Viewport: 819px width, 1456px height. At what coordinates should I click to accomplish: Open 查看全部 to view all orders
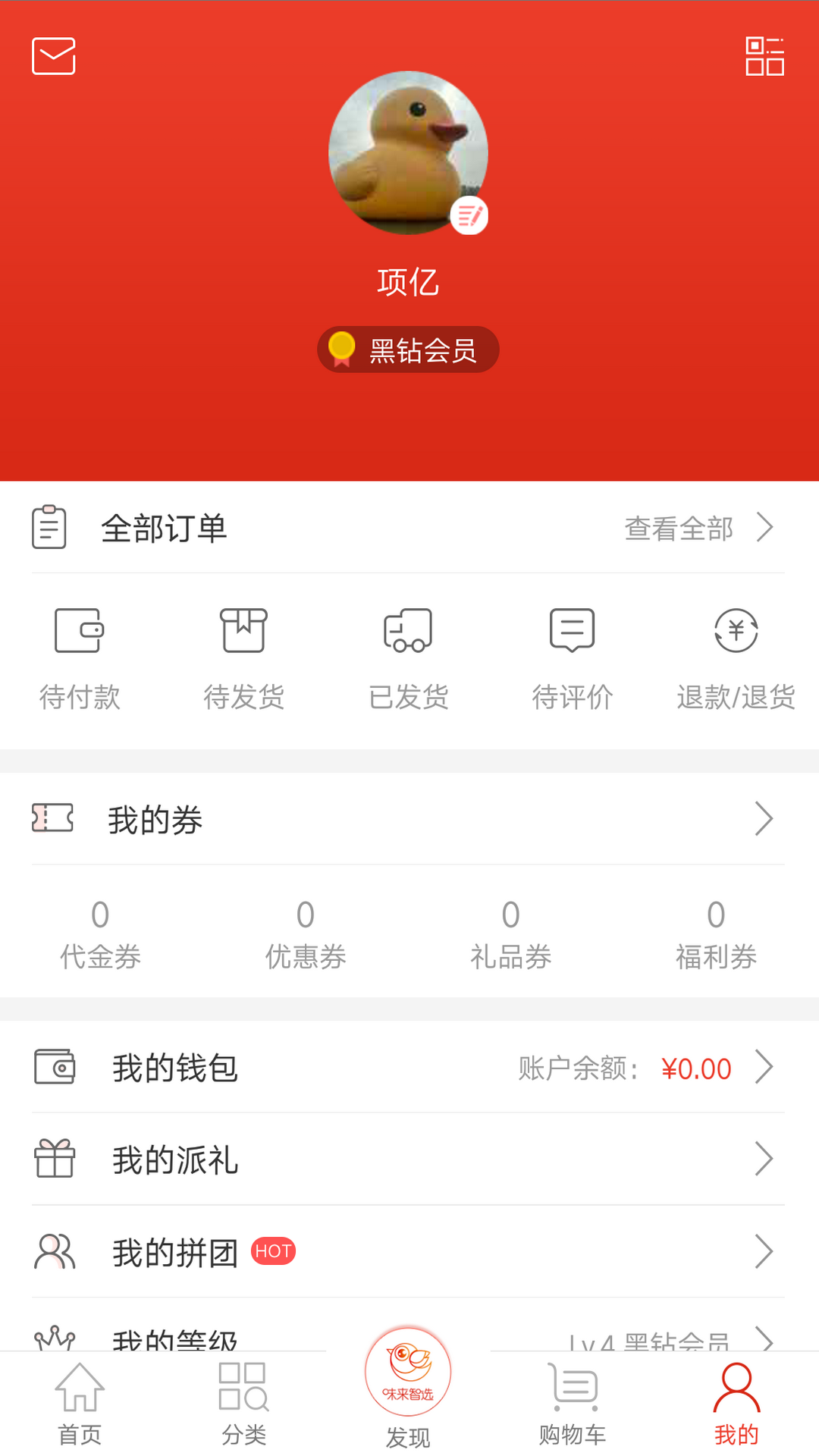pyautogui.click(x=679, y=529)
